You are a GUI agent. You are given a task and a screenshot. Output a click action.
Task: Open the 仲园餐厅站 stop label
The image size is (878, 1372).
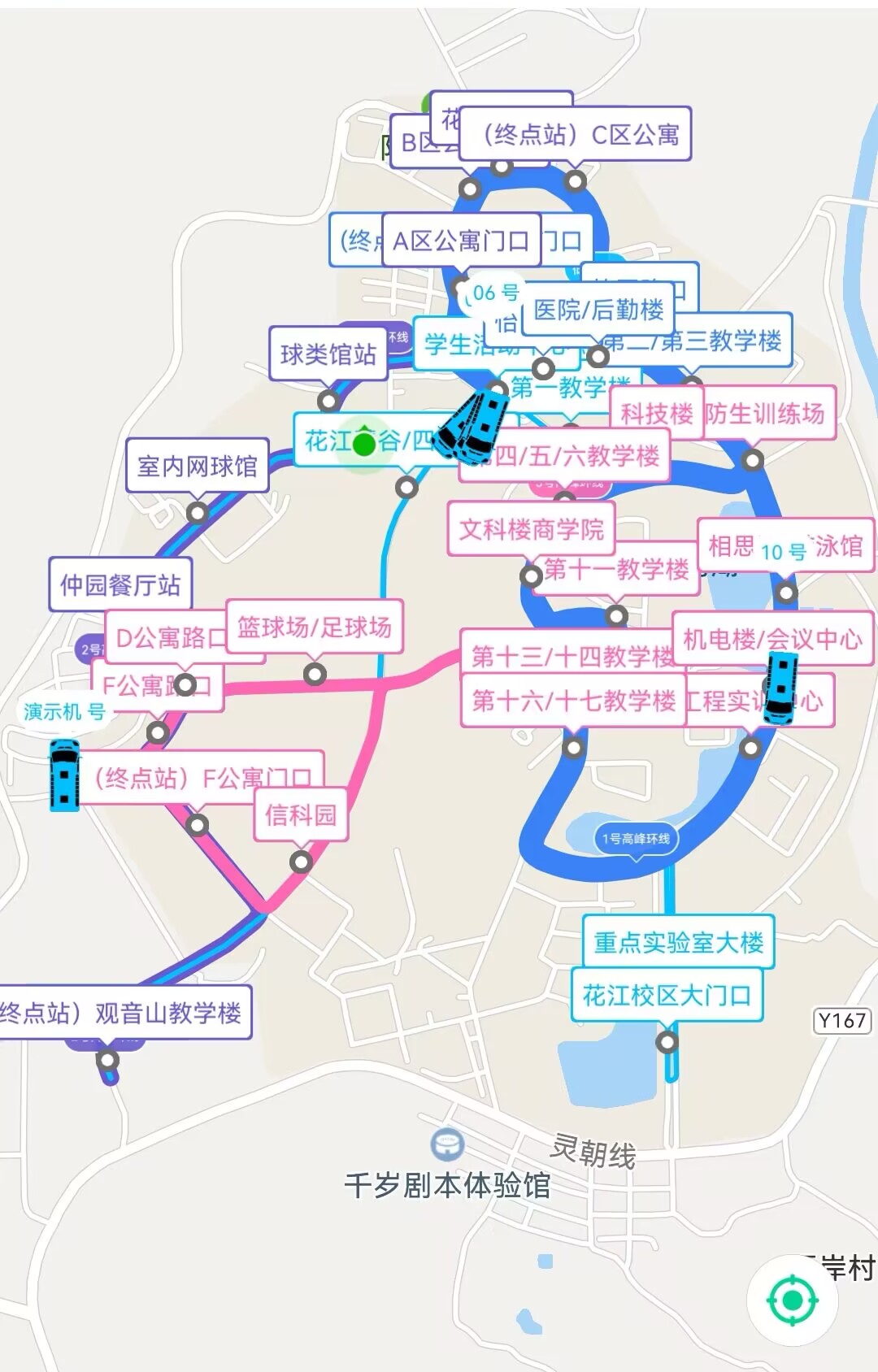(x=120, y=584)
